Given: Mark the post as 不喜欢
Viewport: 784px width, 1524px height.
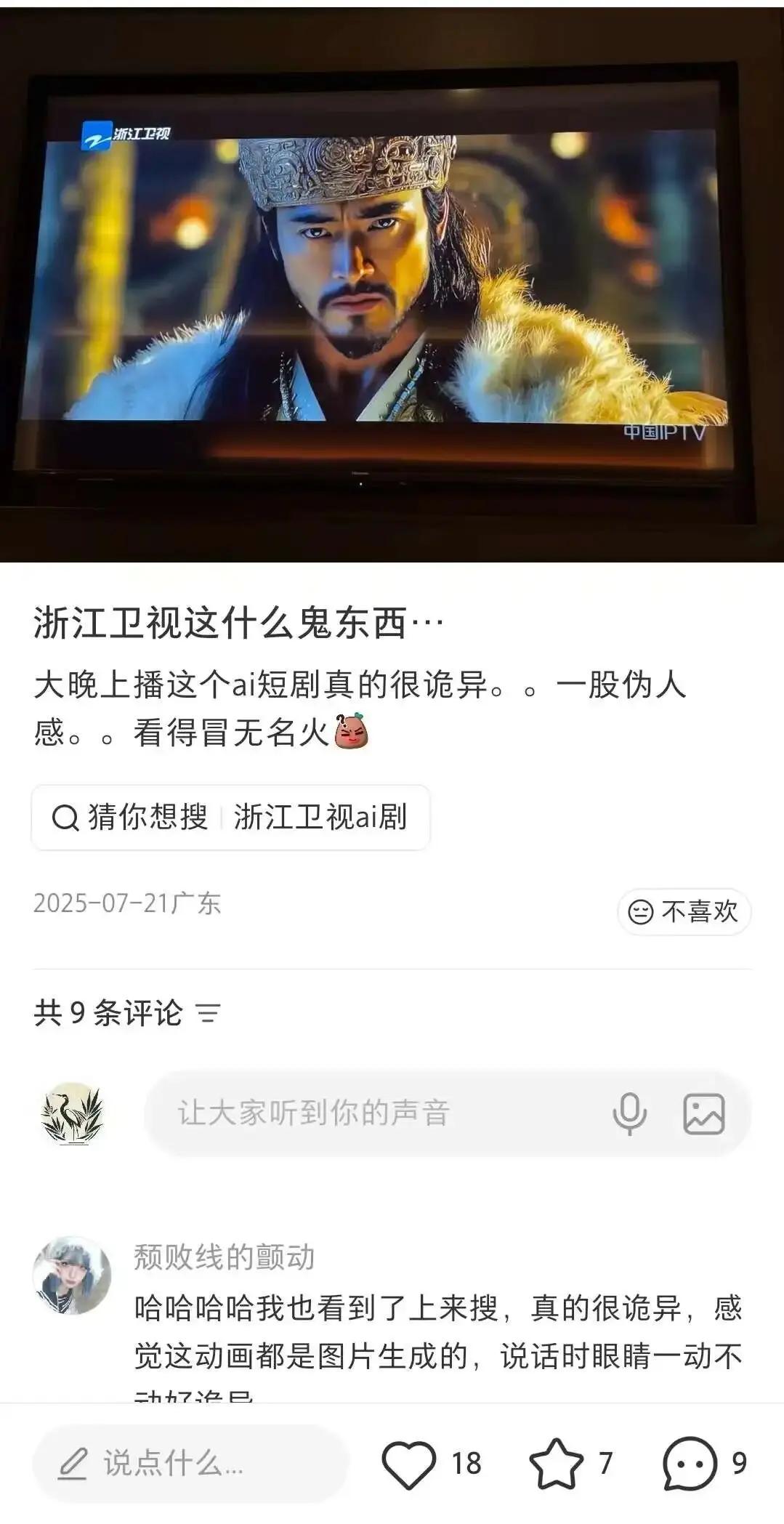Looking at the screenshot, I should (684, 911).
